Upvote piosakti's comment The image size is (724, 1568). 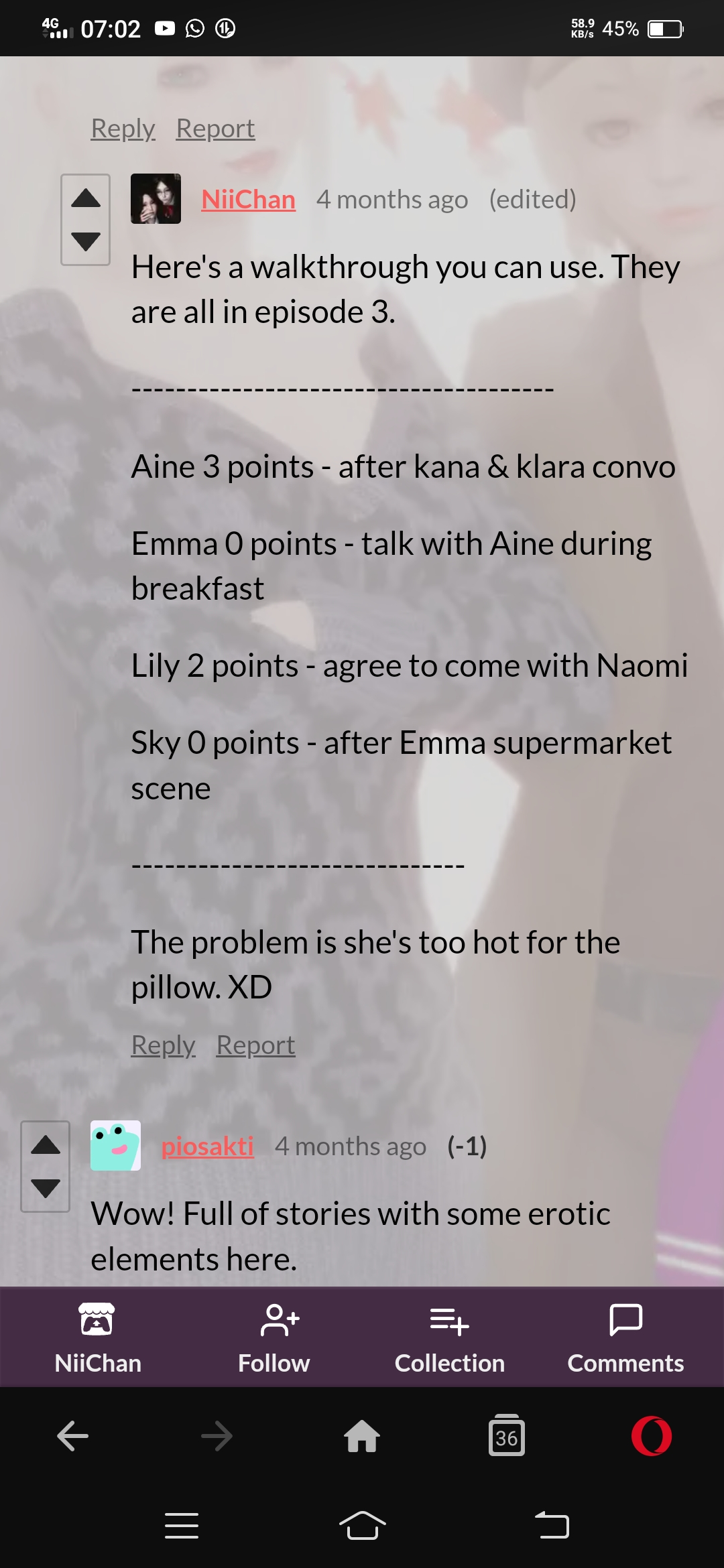tap(46, 1145)
